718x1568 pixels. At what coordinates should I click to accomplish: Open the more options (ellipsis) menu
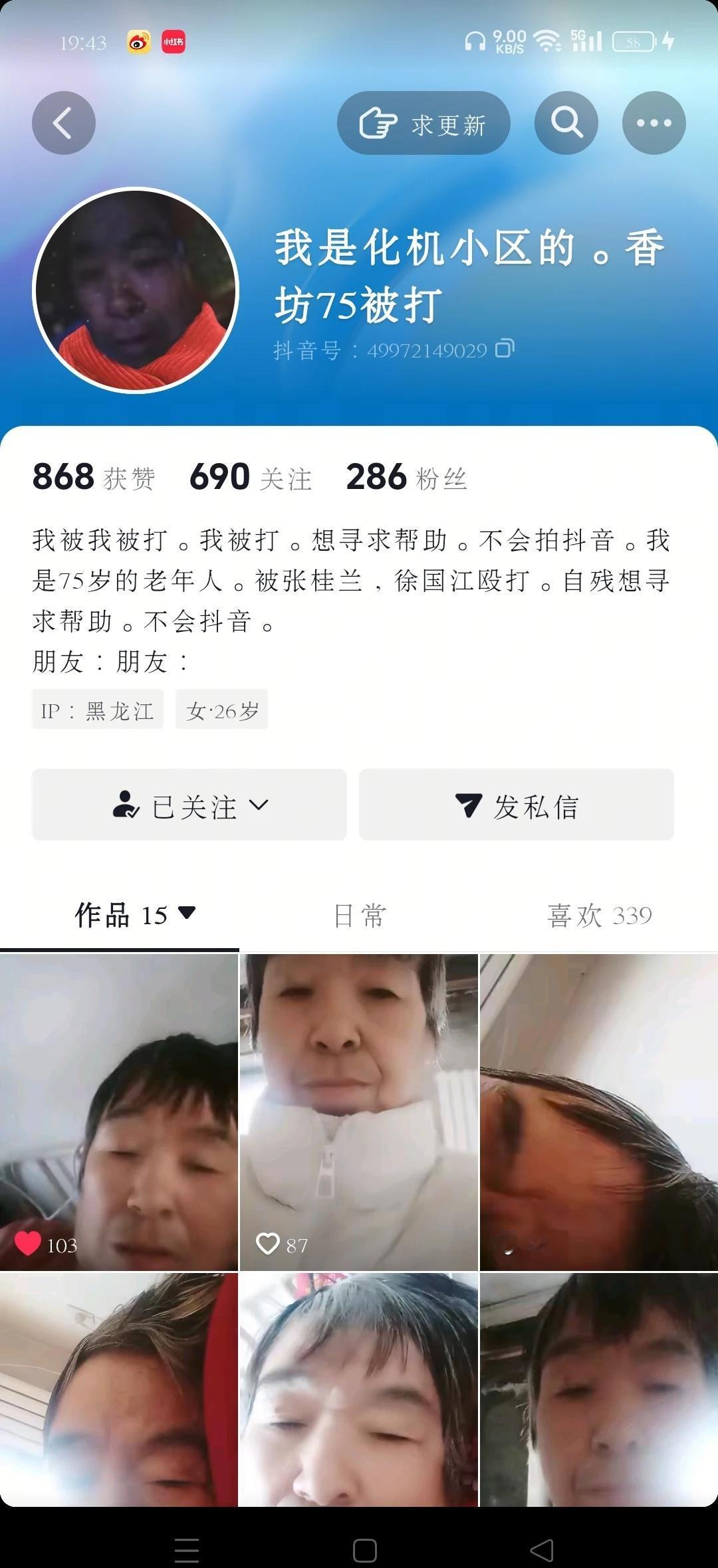(654, 122)
